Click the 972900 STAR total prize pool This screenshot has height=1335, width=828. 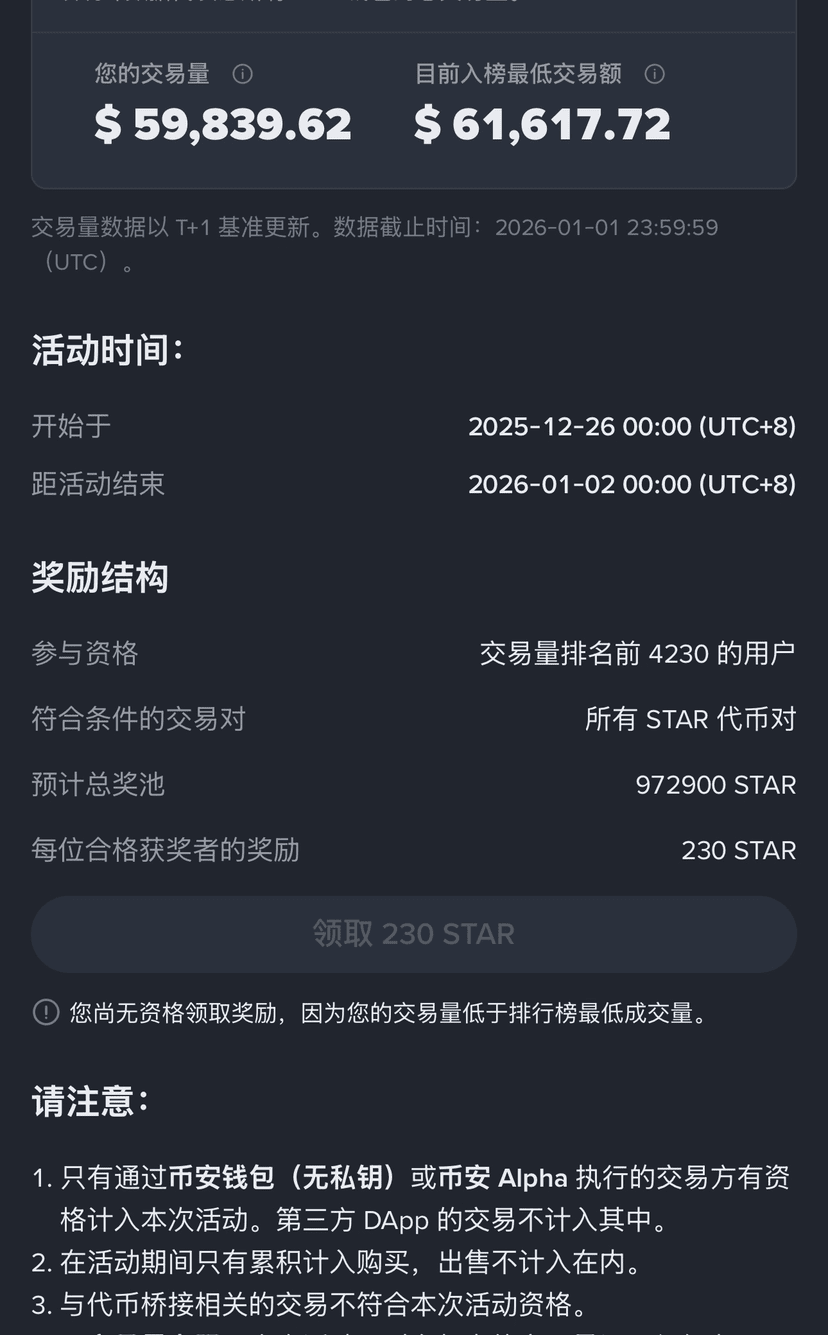(716, 784)
